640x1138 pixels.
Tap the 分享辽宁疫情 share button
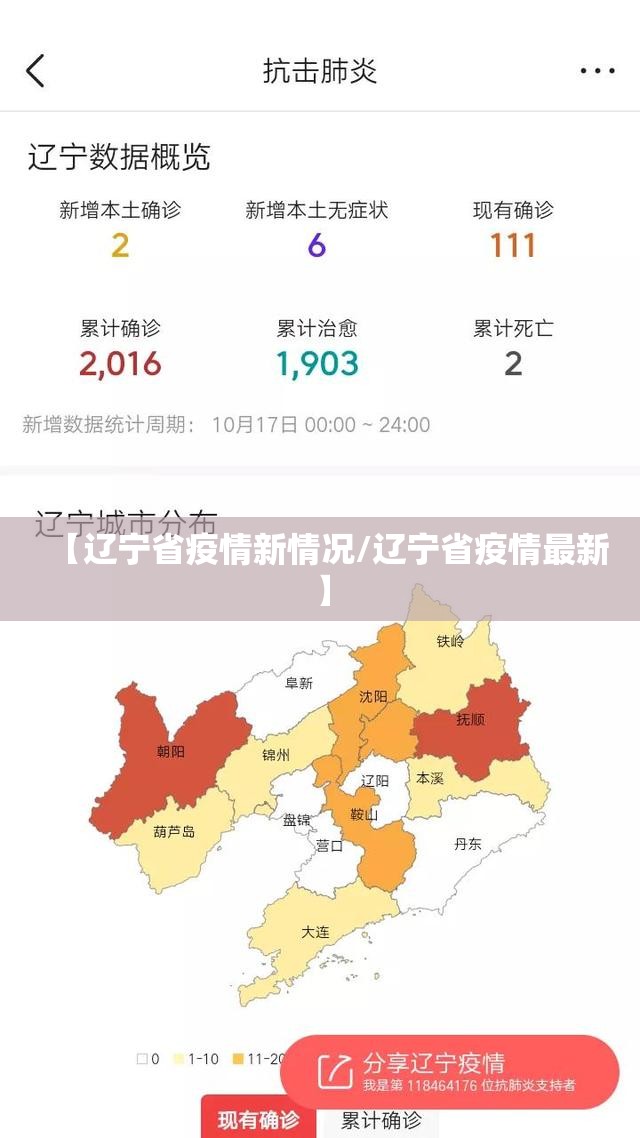click(449, 1070)
